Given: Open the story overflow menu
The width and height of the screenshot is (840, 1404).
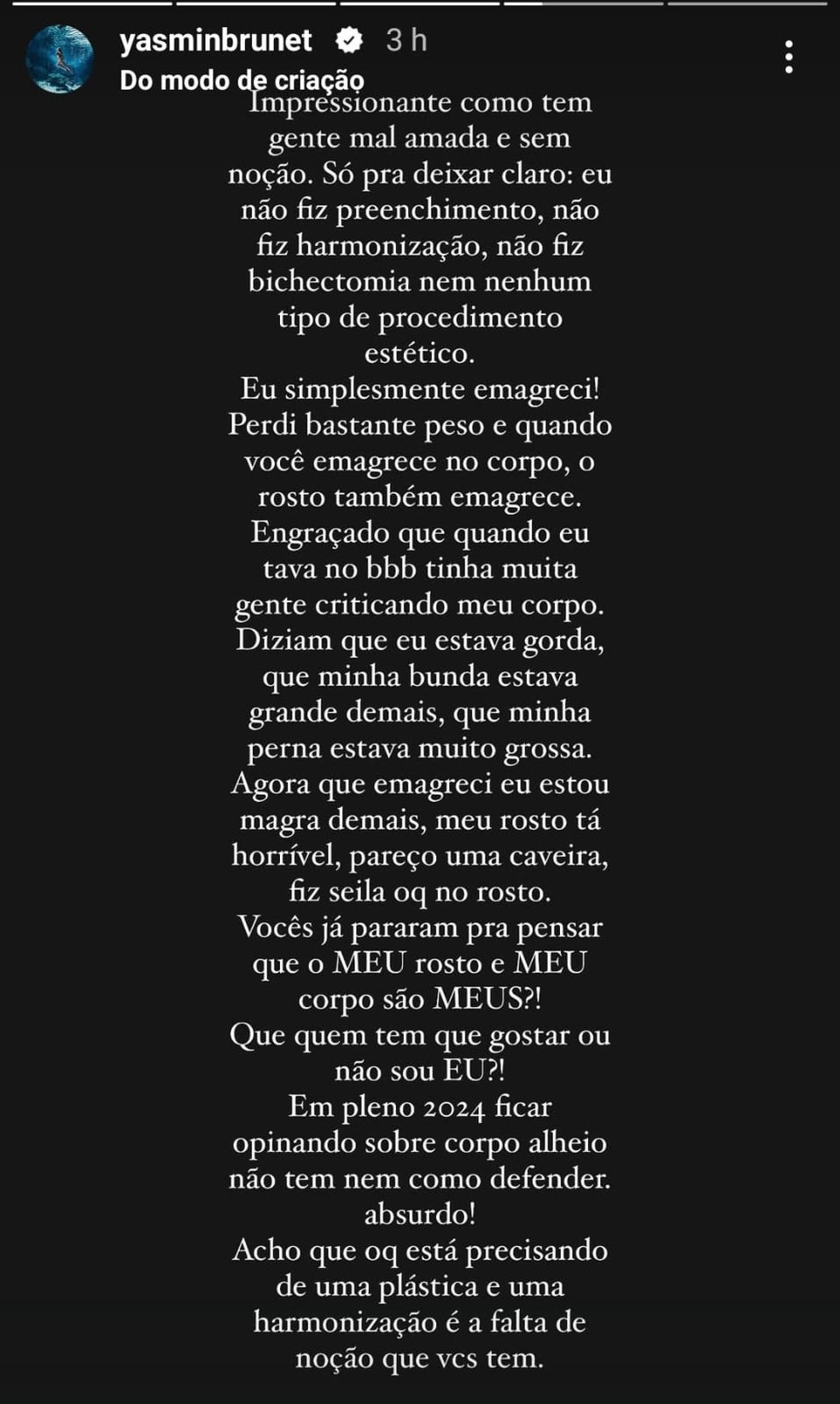Looking at the screenshot, I should (x=789, y=57).
